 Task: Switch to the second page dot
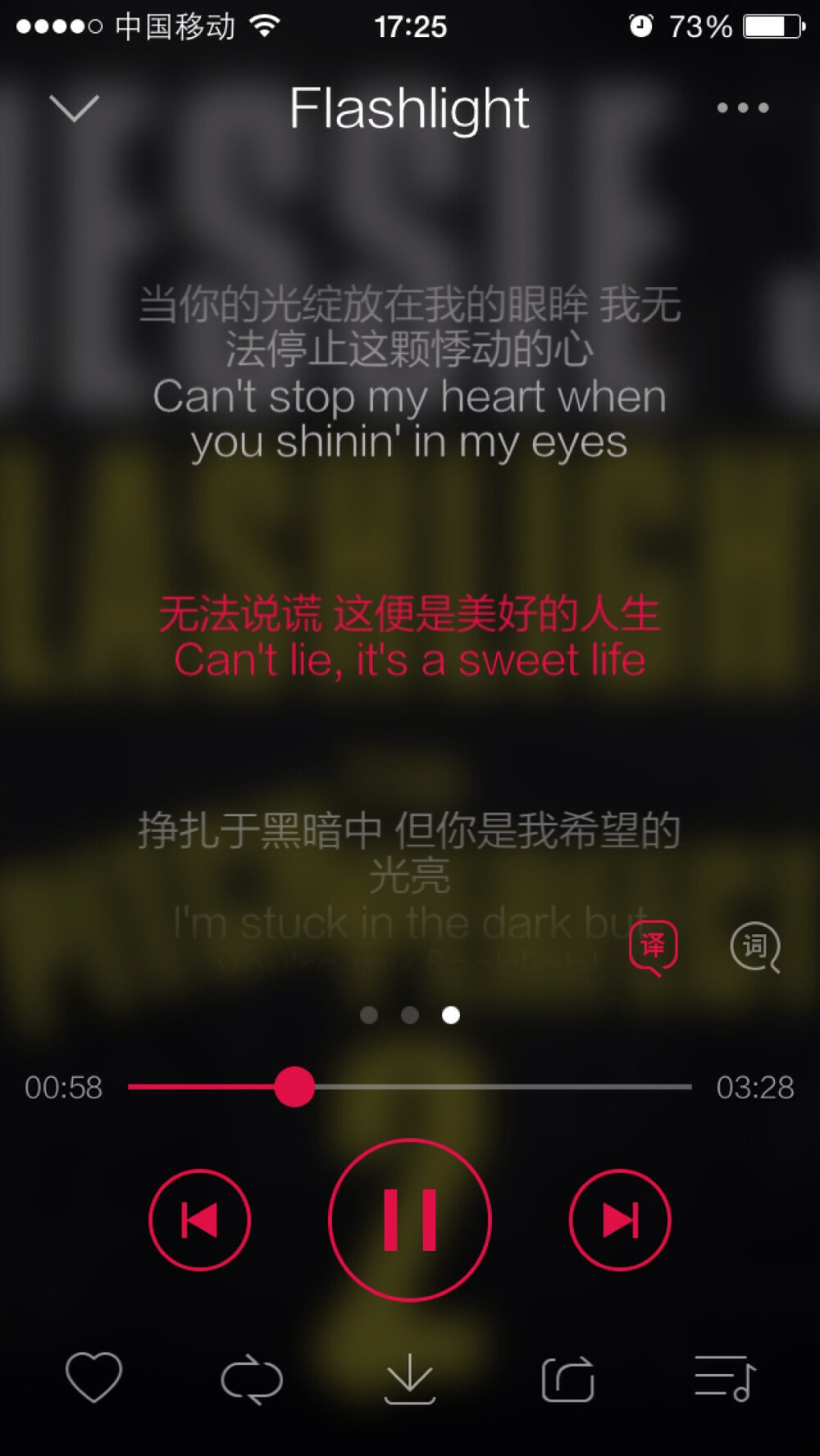pos(410,1015)
